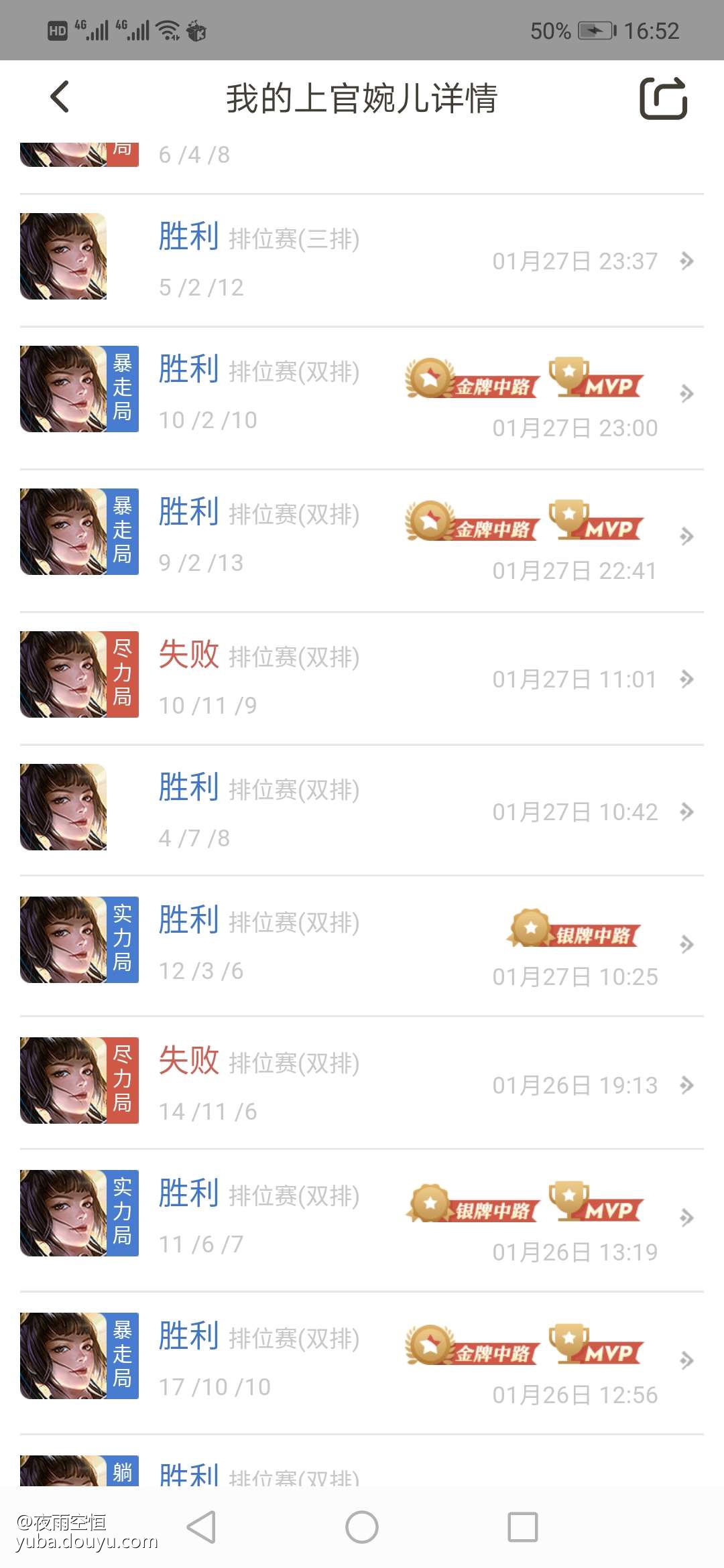Screen dimensions: 724x1568
Task: Go back from the 上官婉儿 details page
Action: (60, 97)
